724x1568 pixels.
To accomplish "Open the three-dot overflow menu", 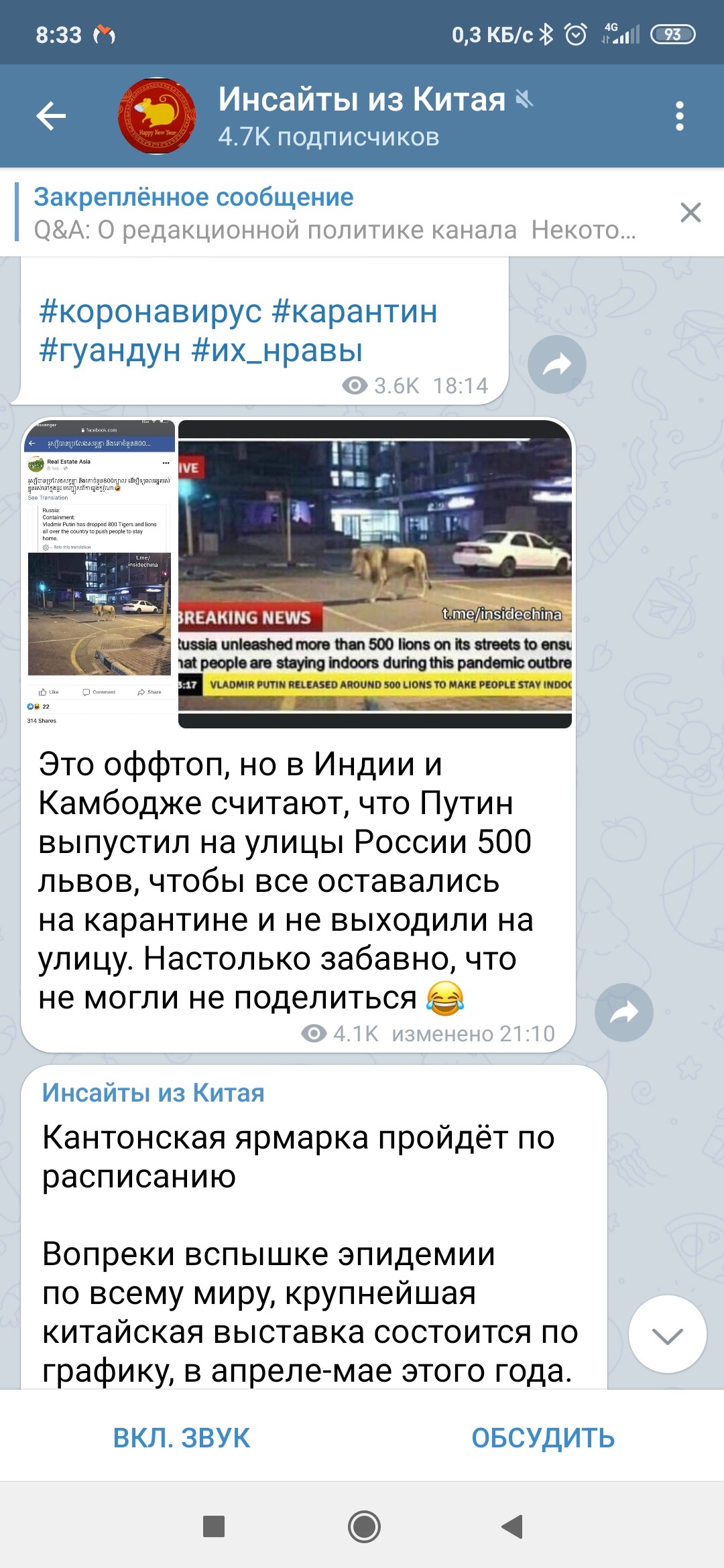I will coord(679,116).
